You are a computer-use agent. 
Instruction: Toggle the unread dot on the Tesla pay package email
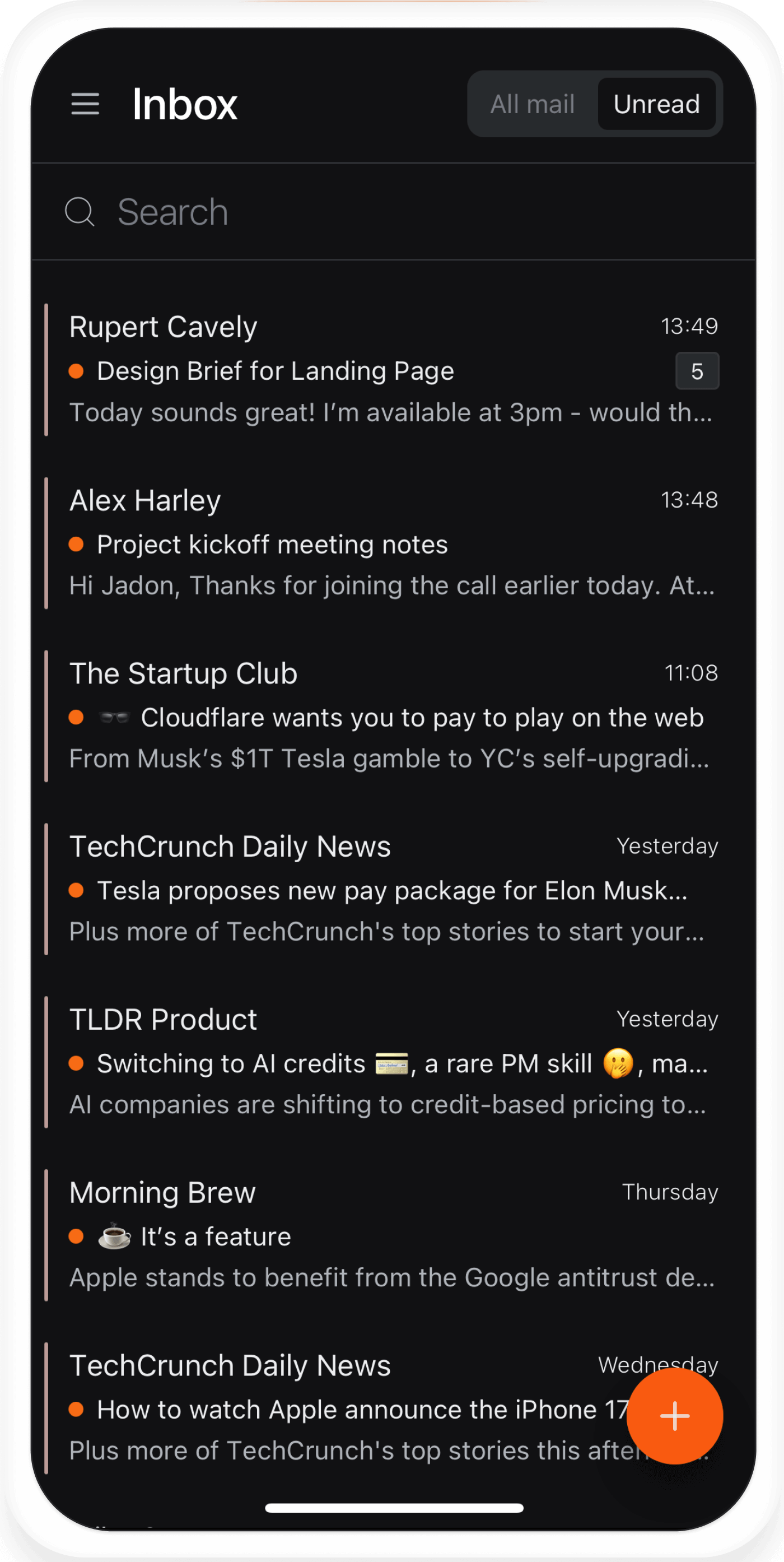pos(77,890)
